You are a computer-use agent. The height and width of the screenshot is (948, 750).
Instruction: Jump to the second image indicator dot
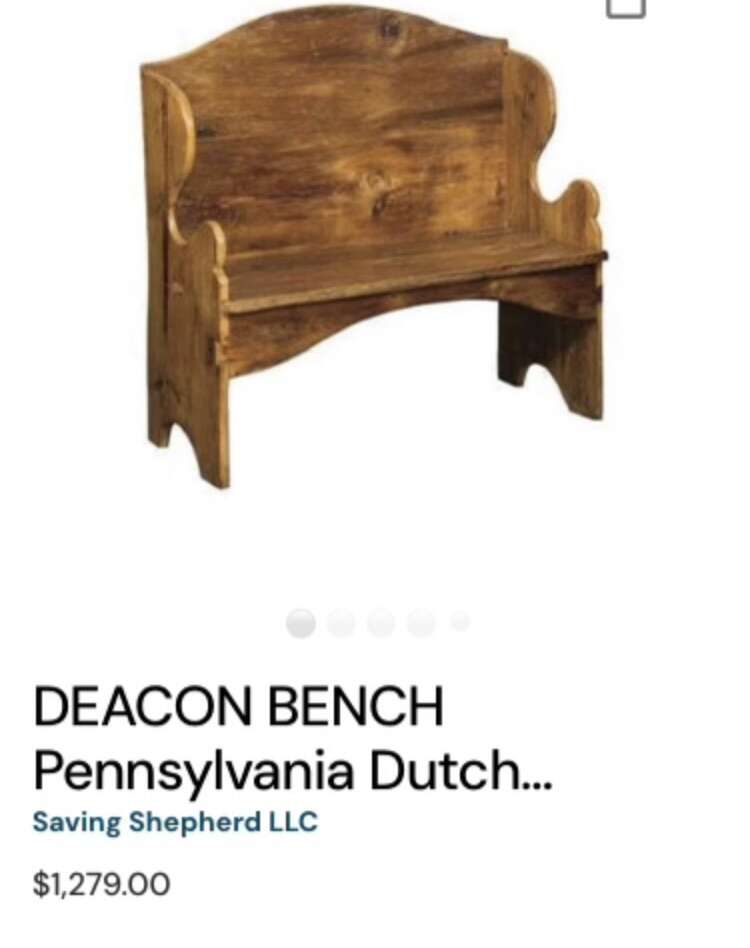pos(341,623)
